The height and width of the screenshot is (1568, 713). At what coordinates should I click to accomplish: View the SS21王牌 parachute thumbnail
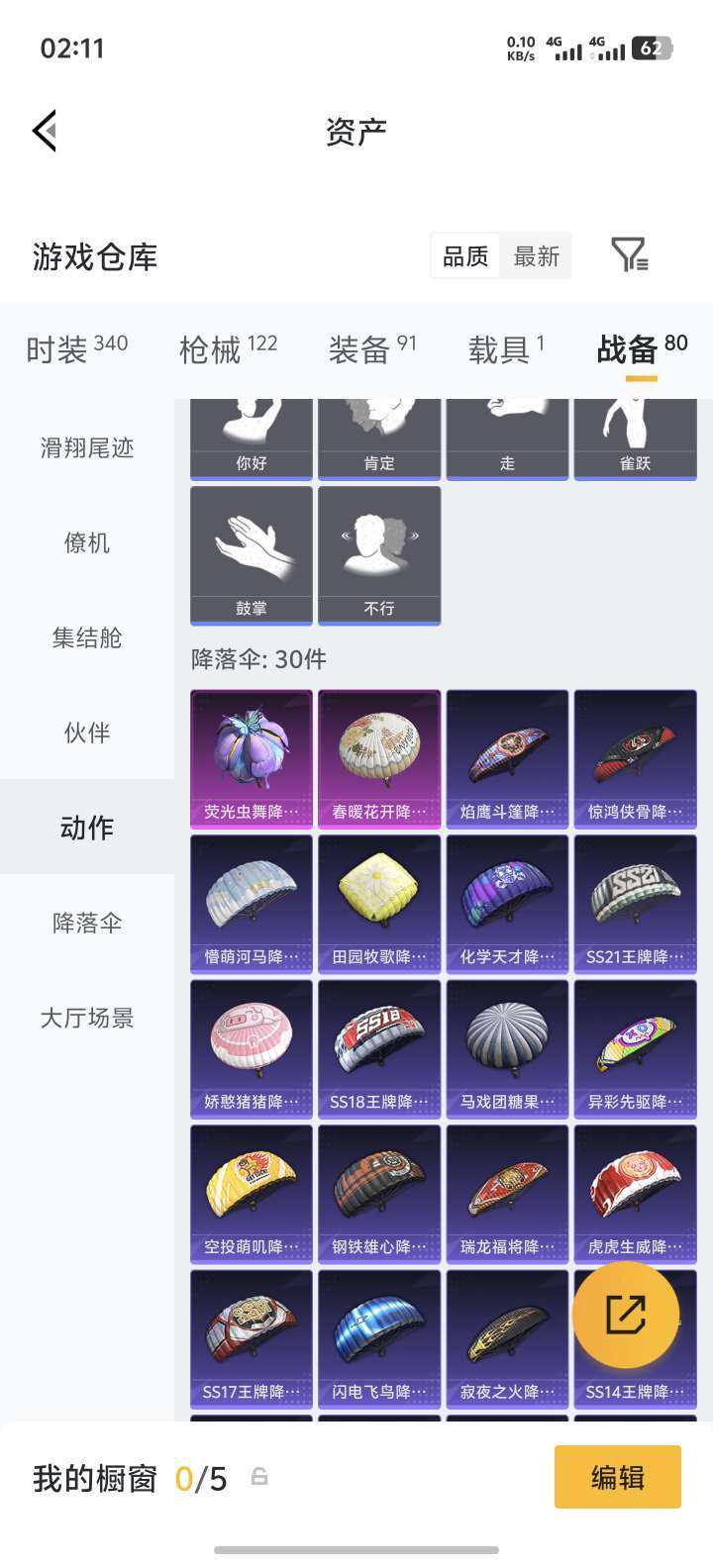point(635,904)
